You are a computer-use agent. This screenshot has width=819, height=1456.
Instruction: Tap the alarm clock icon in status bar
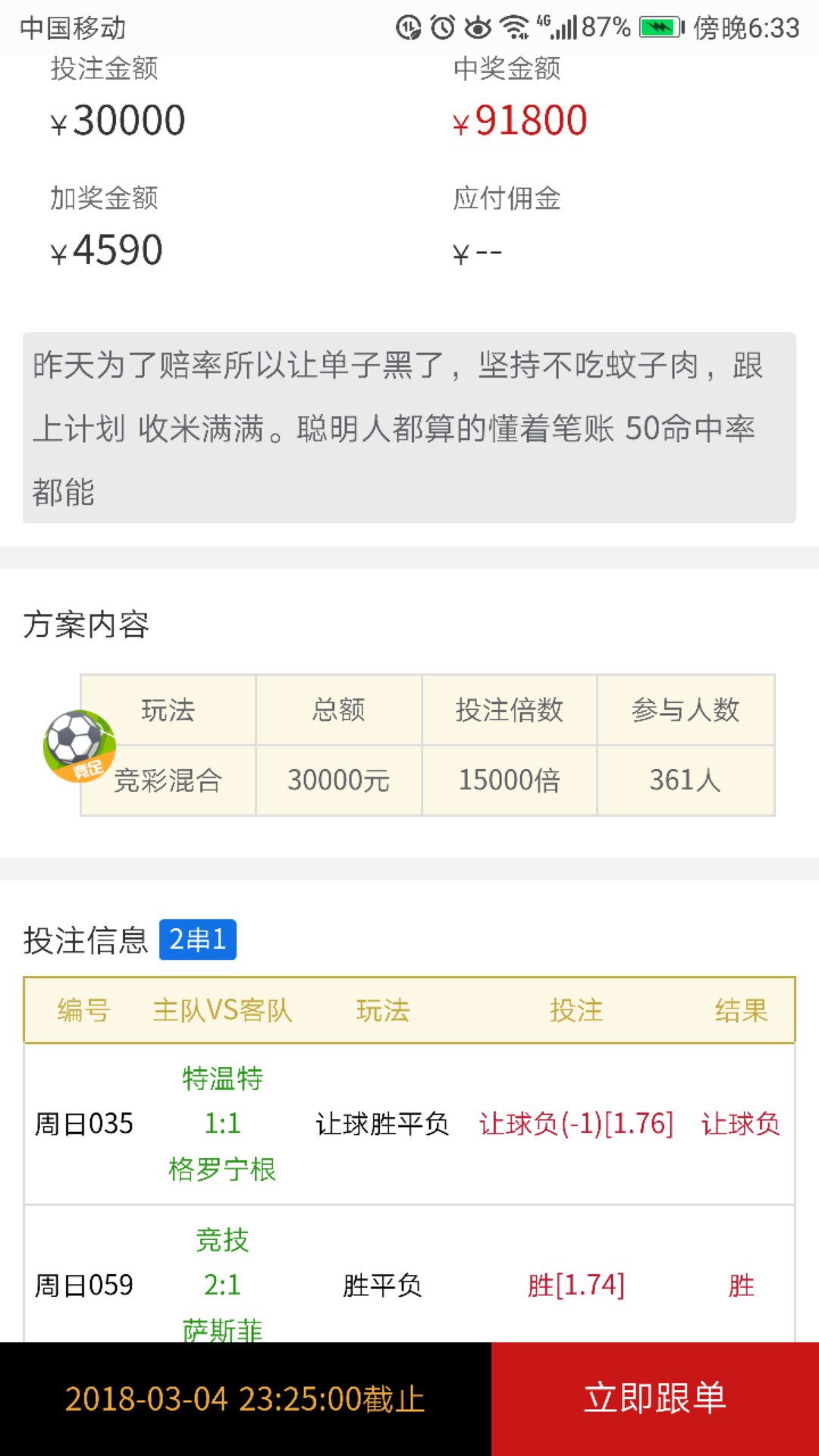[x=442, y=25]
